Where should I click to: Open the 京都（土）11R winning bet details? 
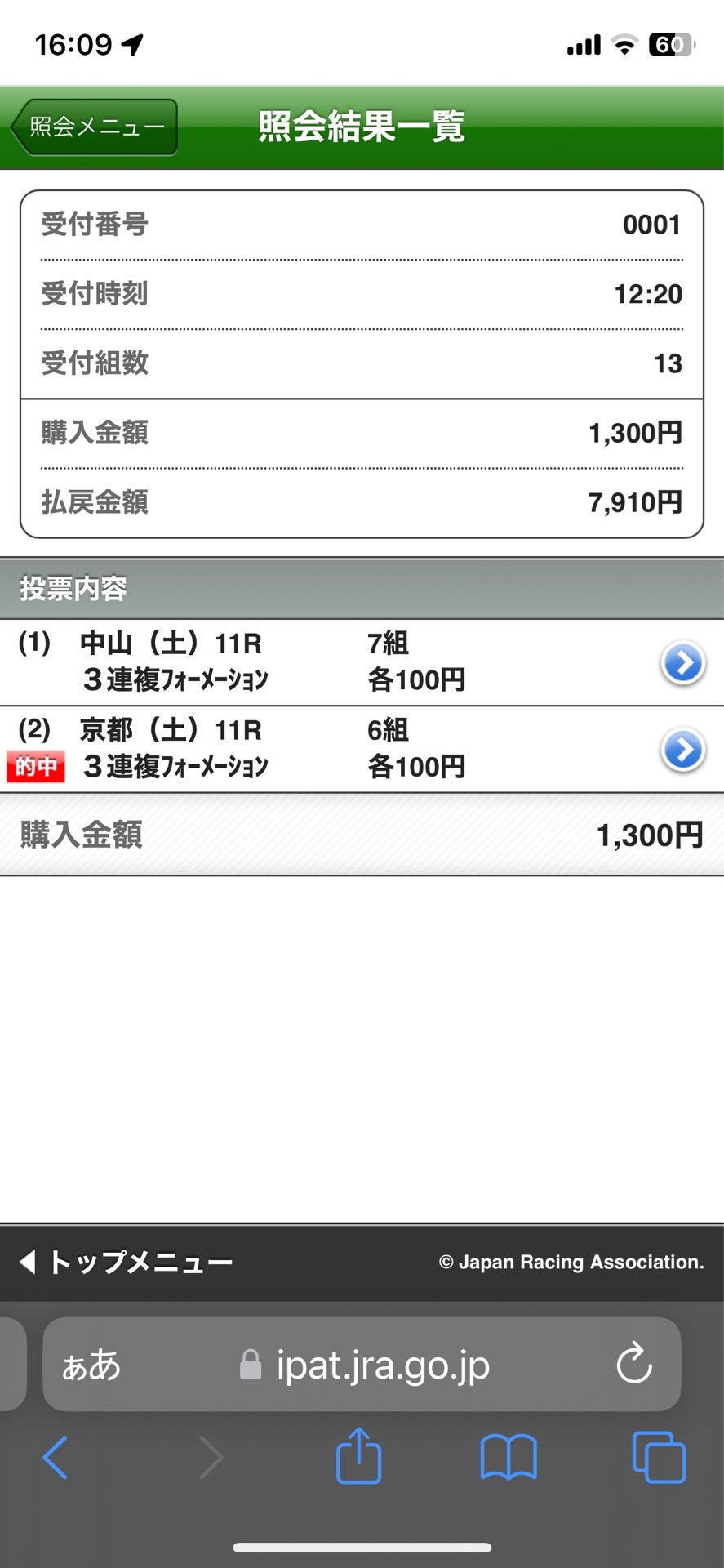click(682, 750)
